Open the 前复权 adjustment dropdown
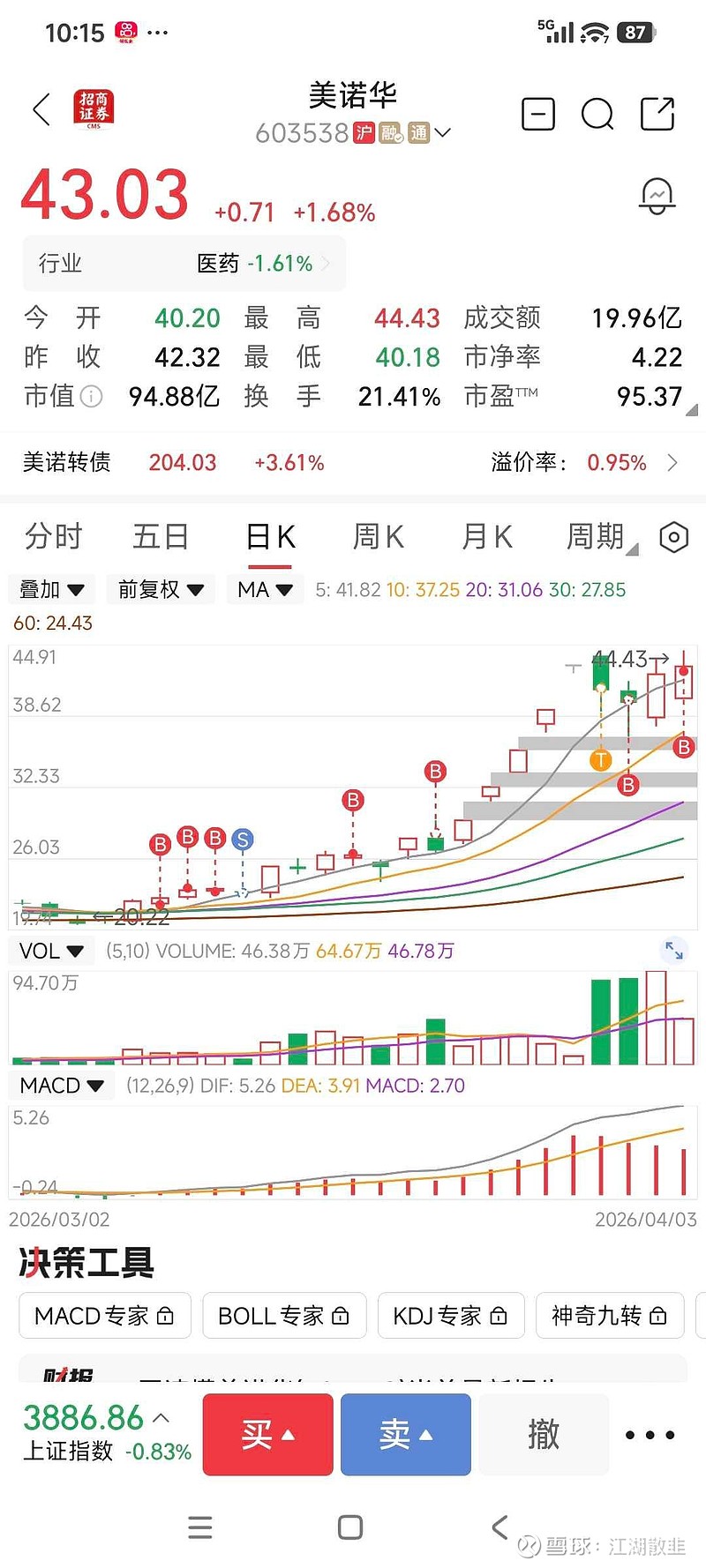Screen dimensions: 706x1568 click(x=161, y=589)
